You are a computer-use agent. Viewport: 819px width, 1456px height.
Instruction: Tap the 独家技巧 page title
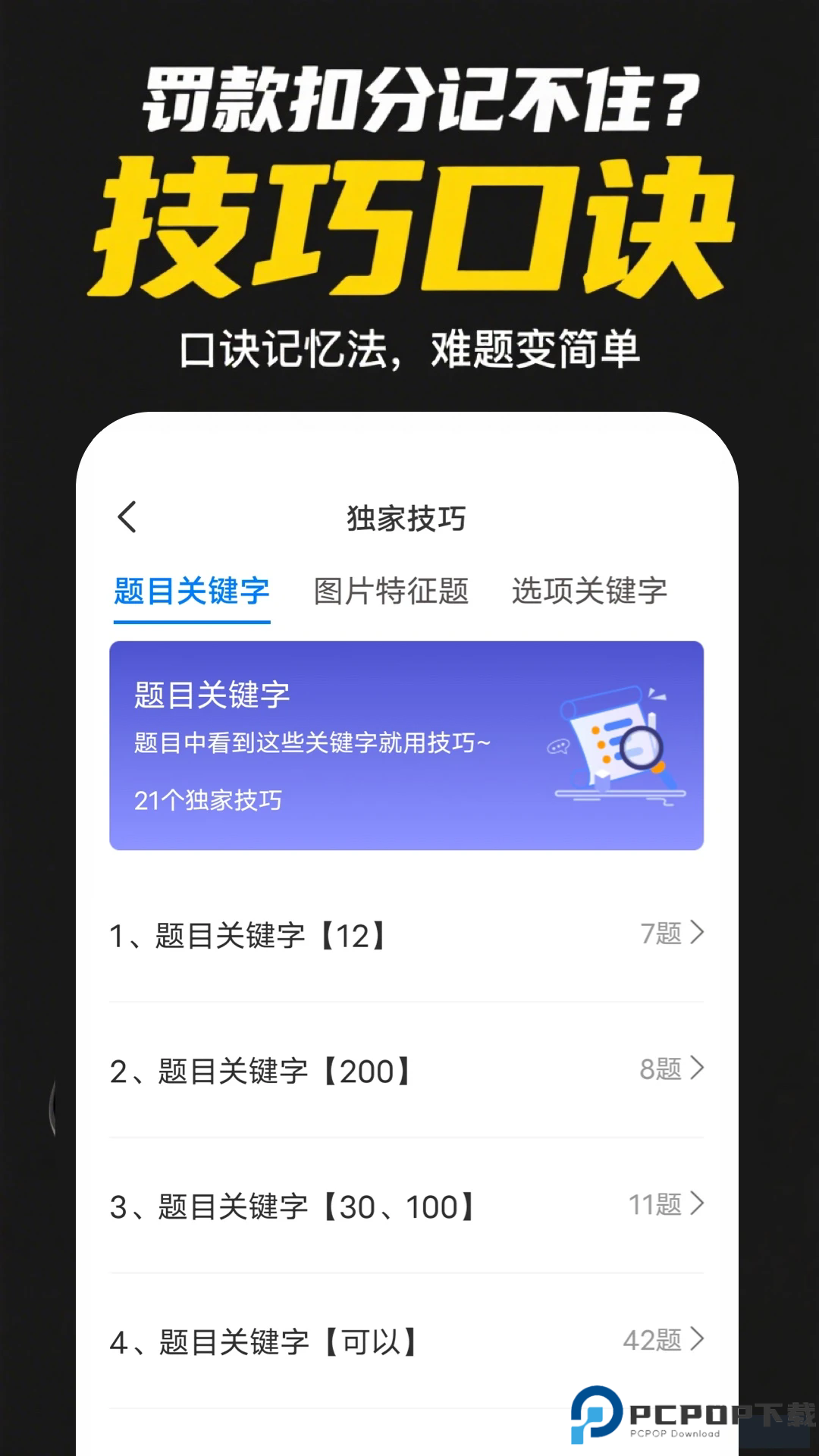click(x=406, y=519)
